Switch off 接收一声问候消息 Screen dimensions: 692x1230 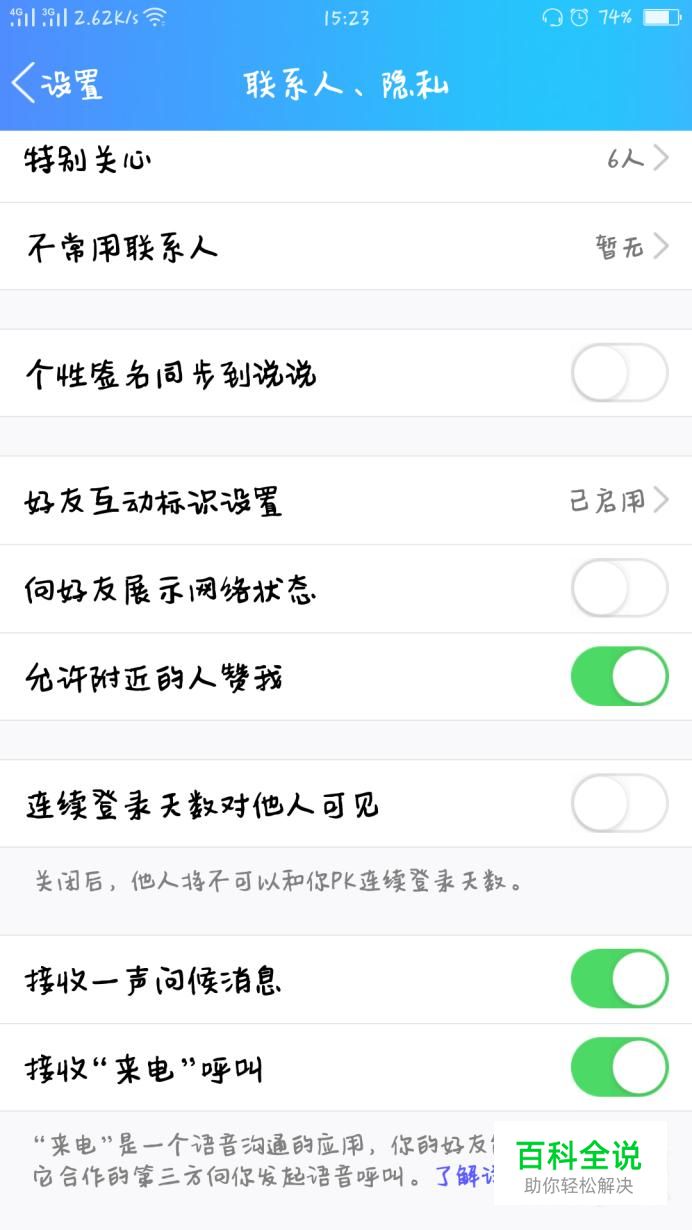[x=619, y=979]
